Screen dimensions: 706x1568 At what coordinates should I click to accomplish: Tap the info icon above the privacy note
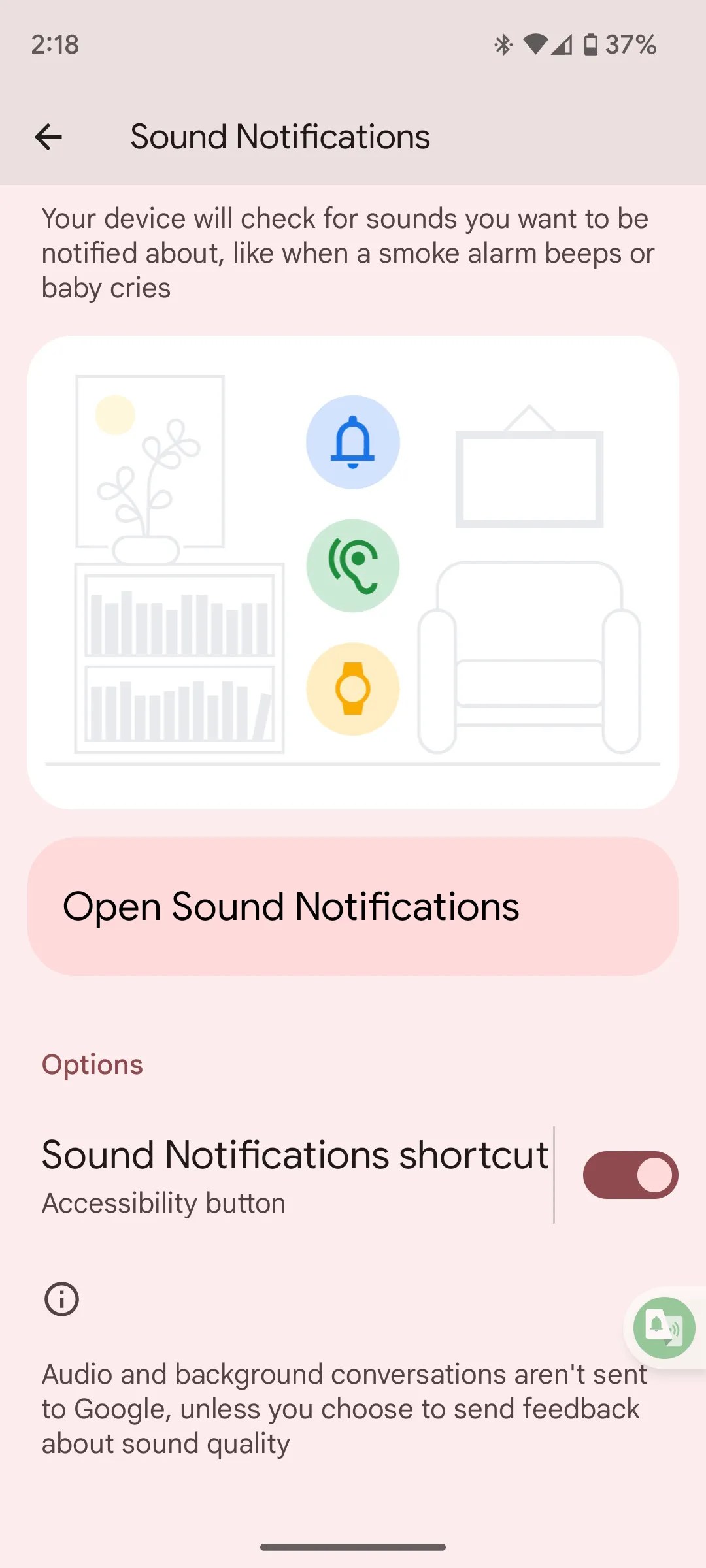61,1299
